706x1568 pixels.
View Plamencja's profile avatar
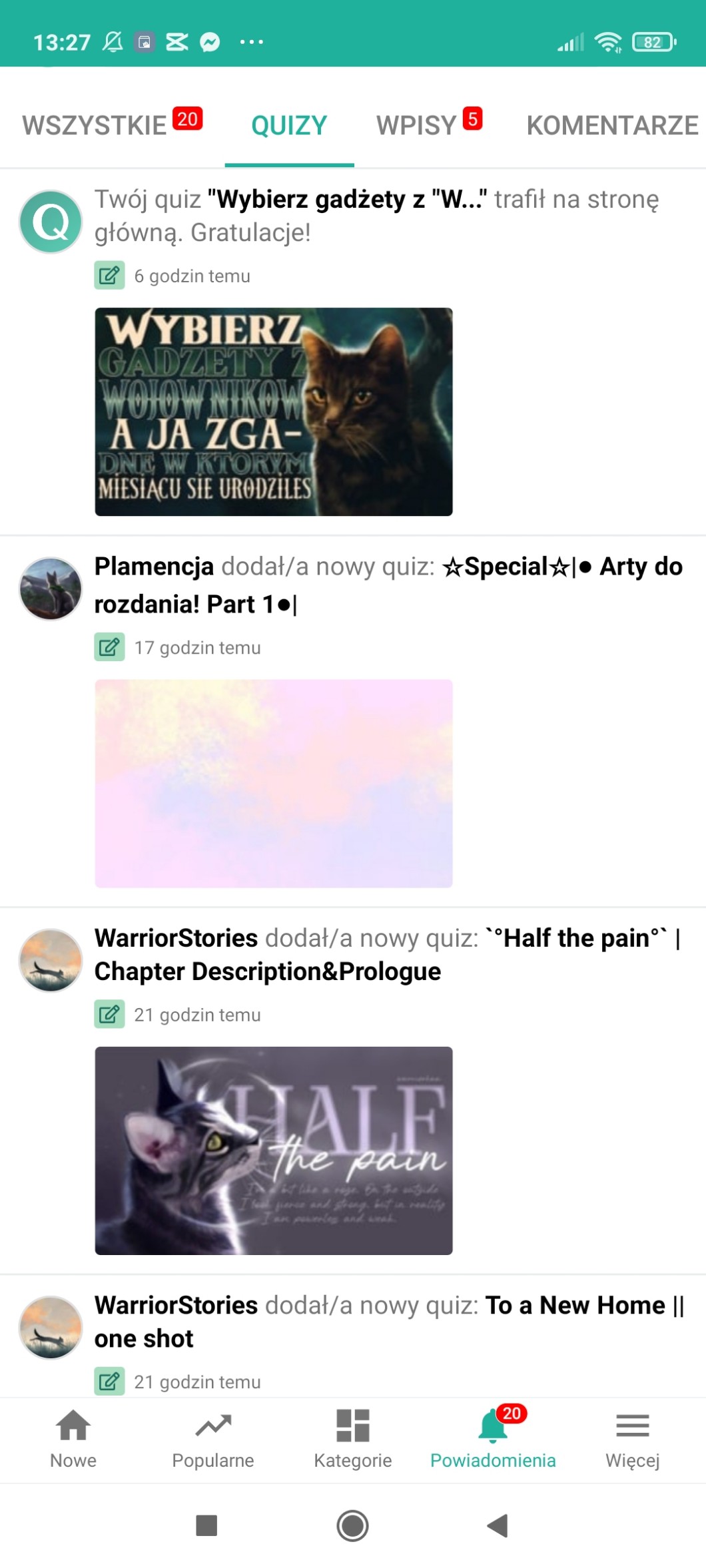pos(51,589)
